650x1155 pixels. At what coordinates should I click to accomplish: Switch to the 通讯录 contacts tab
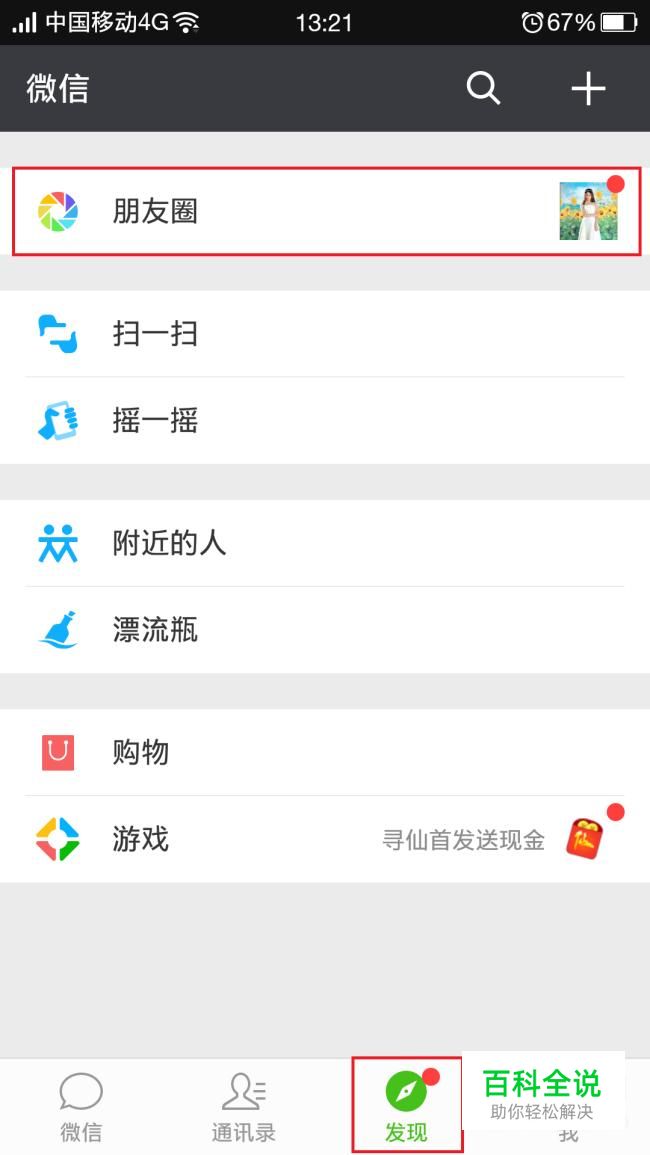pyautogui.click(x=243, y=1105)
